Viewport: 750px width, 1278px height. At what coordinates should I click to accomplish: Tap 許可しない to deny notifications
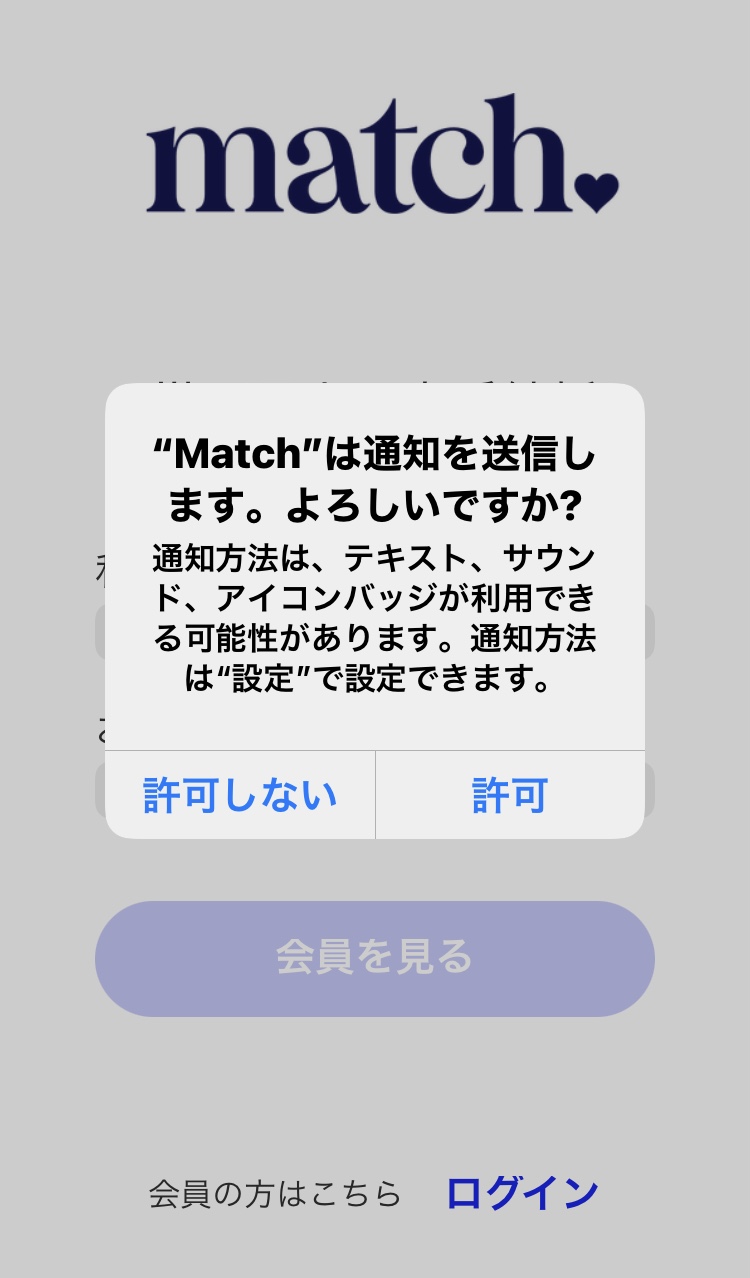point(240,796)
